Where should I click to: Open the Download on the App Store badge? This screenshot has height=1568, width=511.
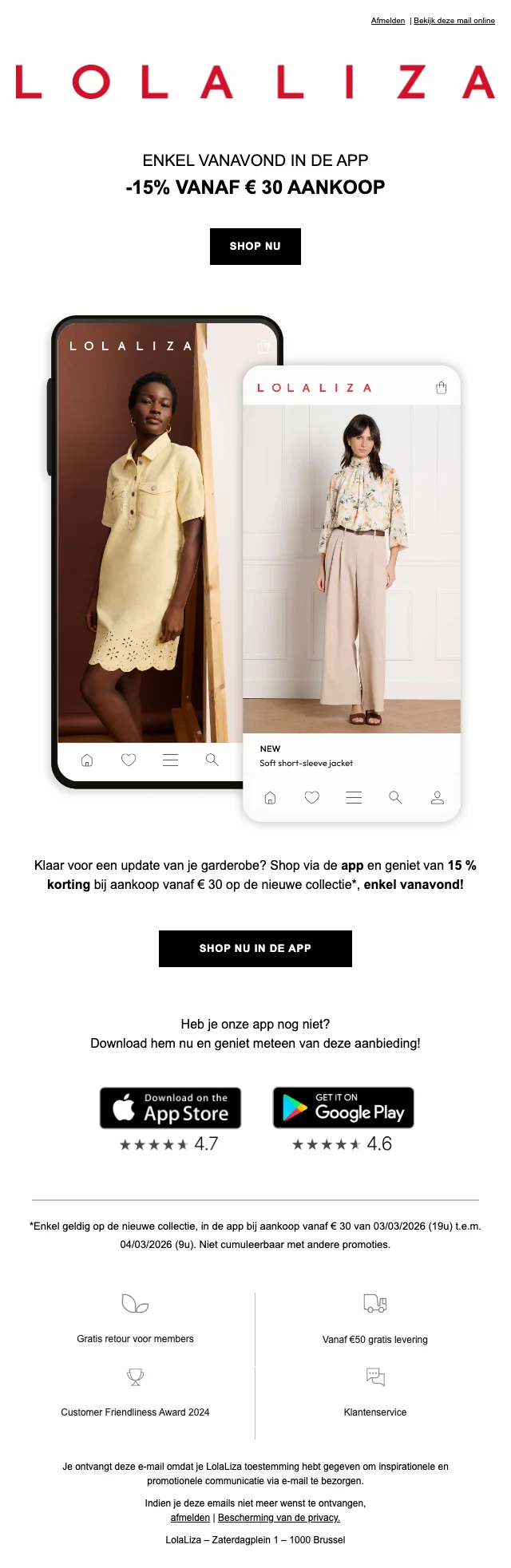tap(170, 1108)
